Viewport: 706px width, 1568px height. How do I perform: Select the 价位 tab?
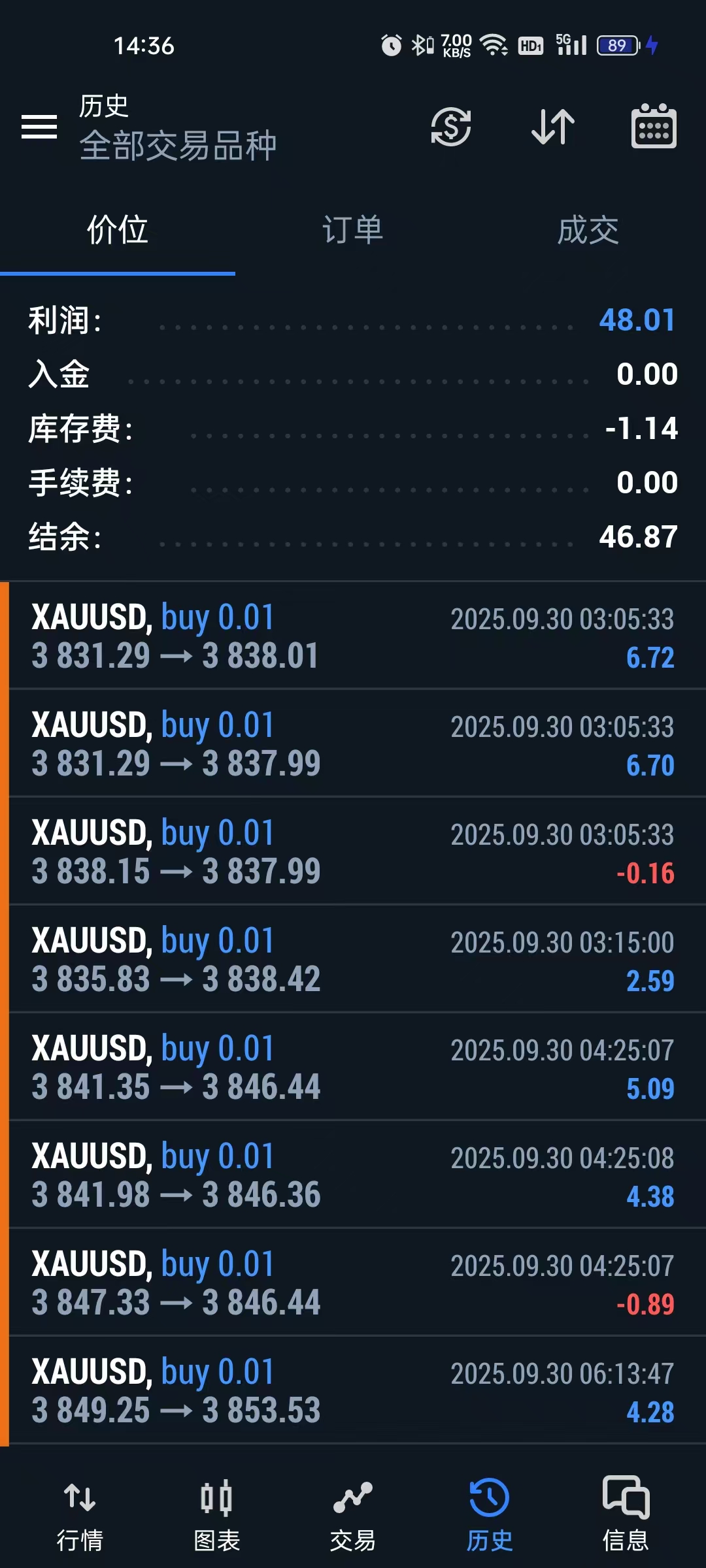tap(118, 230)
